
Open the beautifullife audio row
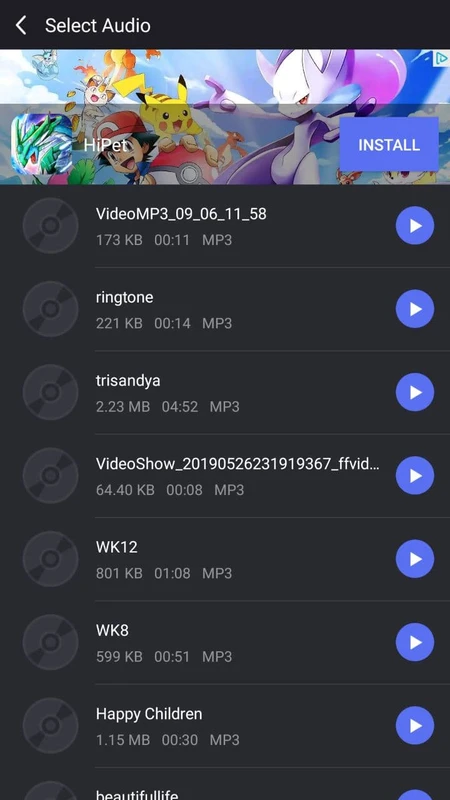pyautogui.click(x=225, y=784)
